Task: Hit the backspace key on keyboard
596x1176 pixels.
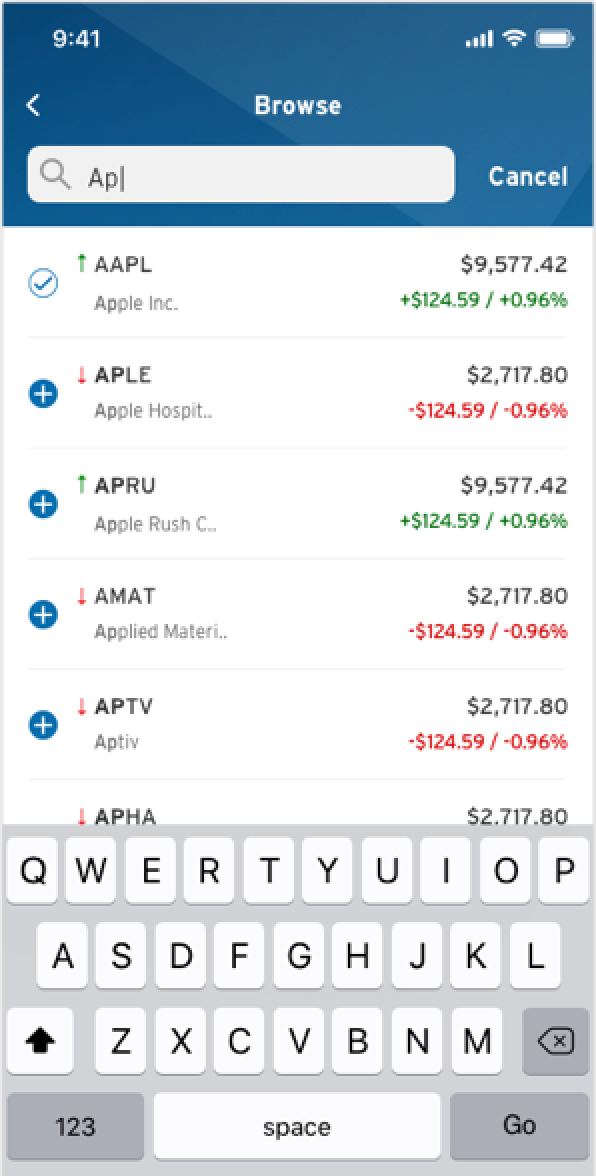Action: point(555,1041)
